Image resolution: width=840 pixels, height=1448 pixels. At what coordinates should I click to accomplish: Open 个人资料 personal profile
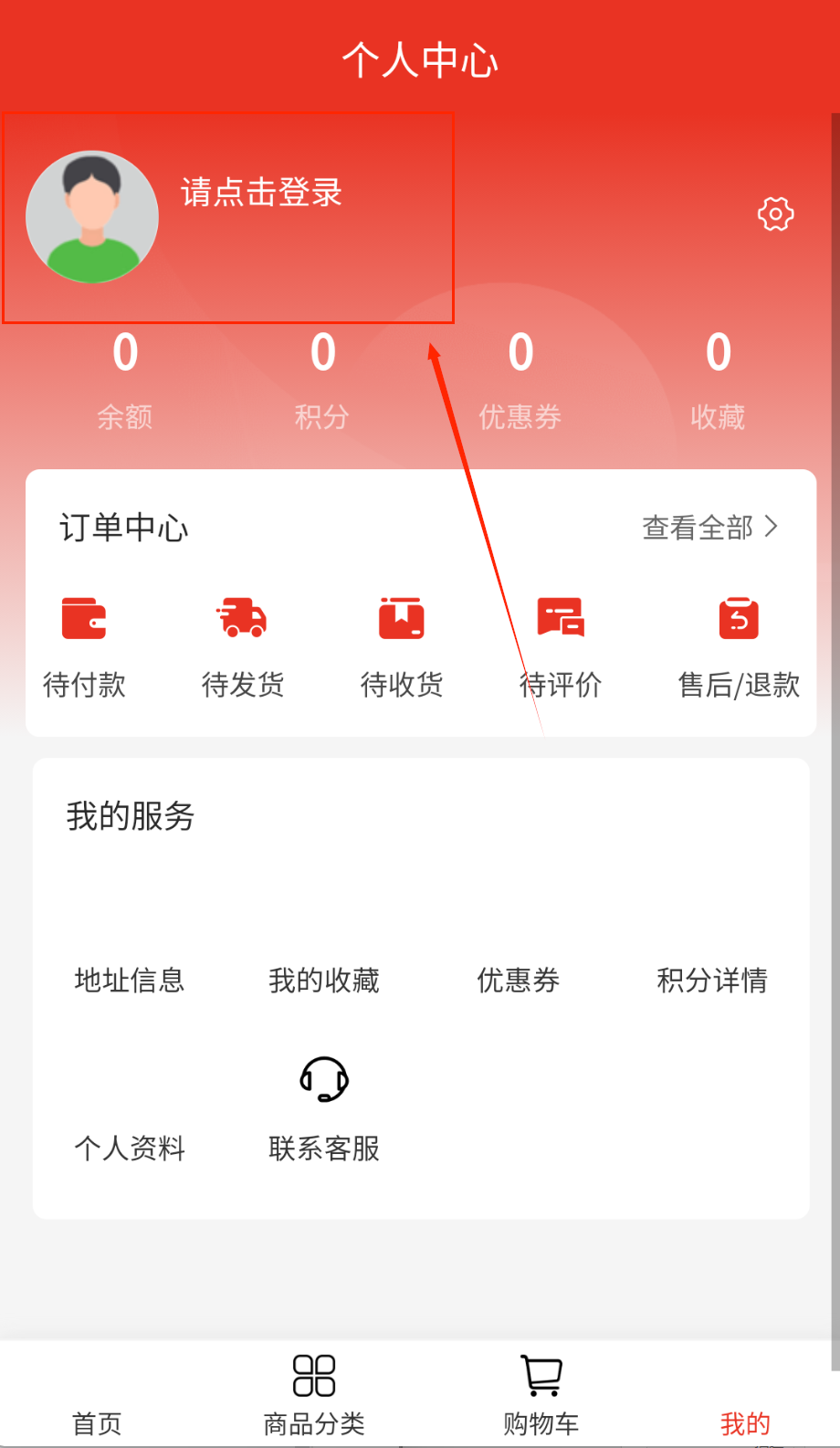pos(130,1148)
